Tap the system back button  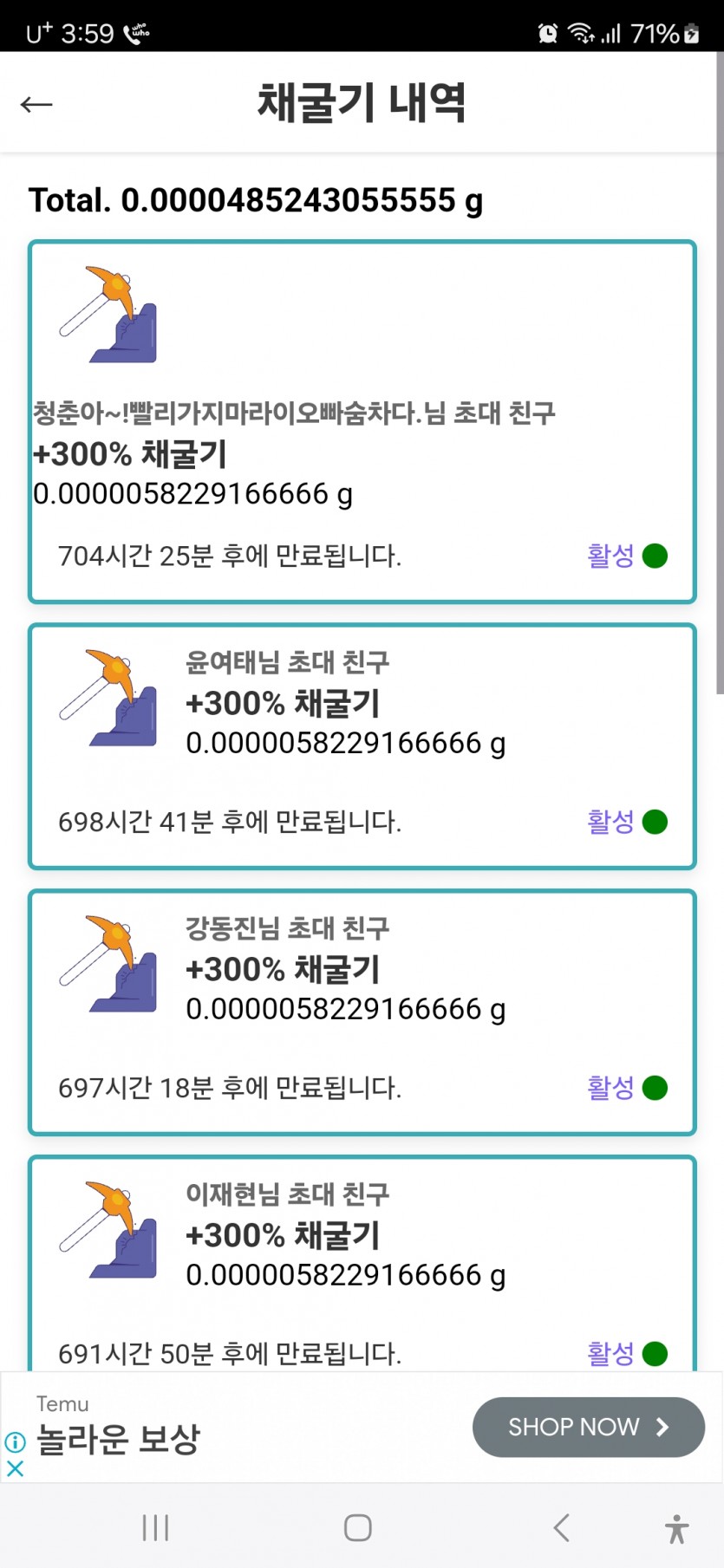pos(561,1527)
